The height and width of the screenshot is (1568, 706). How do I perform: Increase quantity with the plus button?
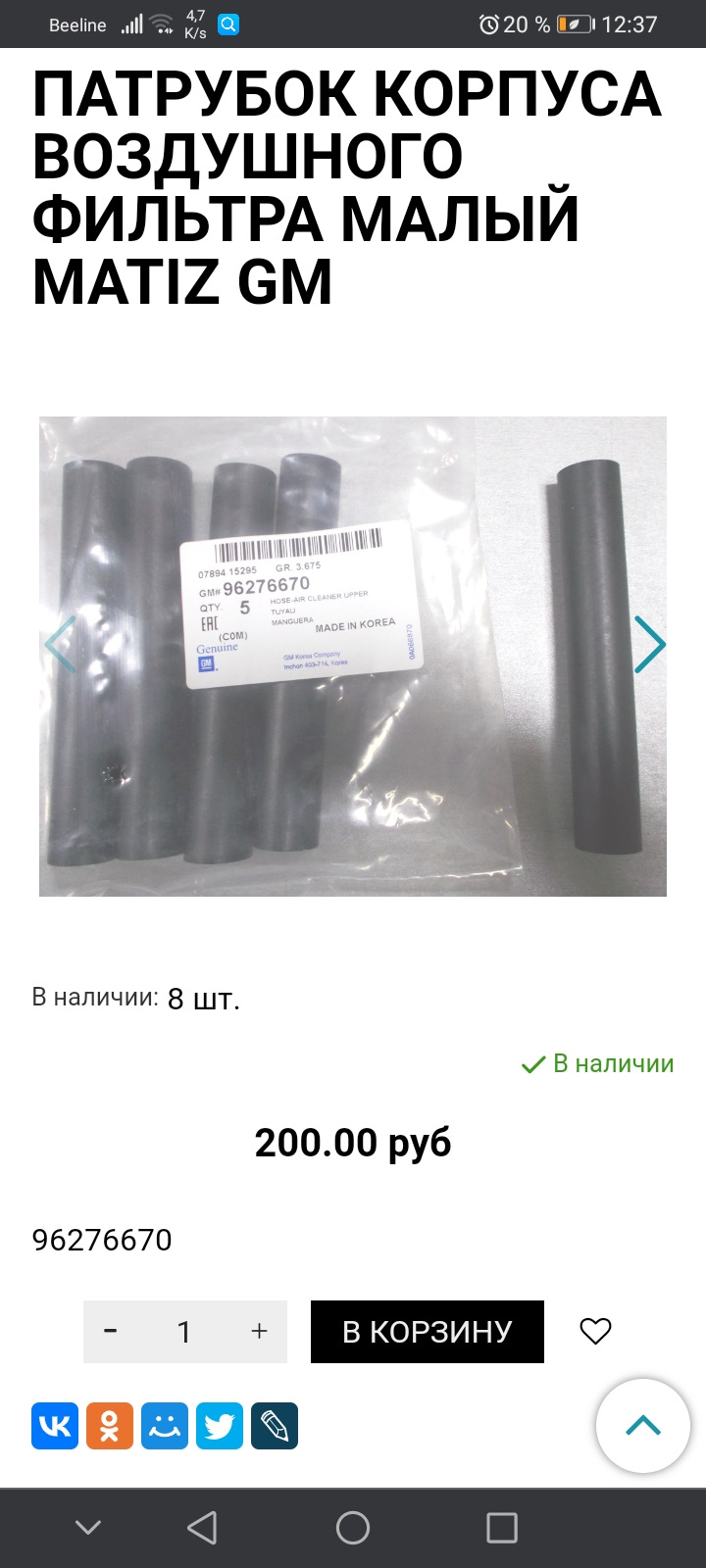click(x=259, y=1331)
